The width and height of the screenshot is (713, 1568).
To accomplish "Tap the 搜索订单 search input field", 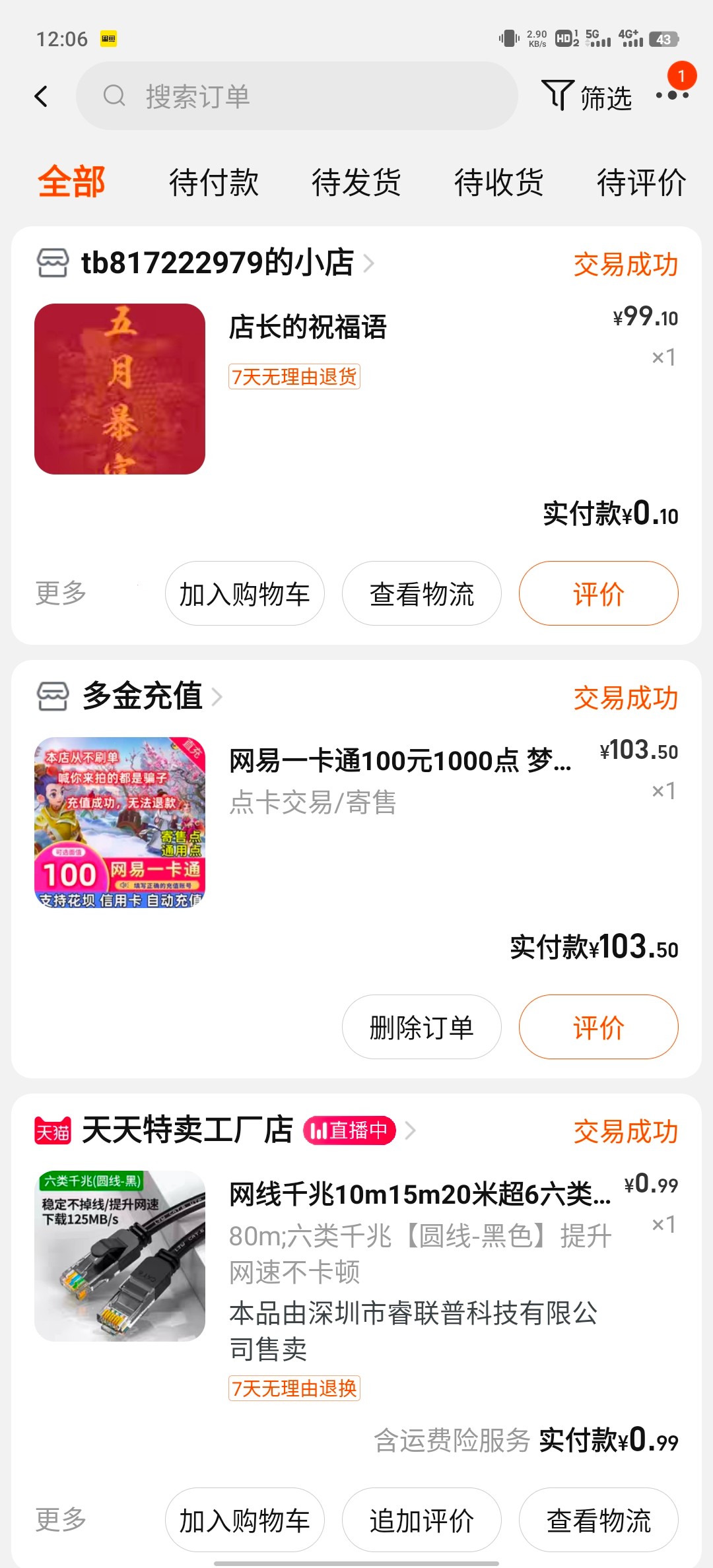I will coord(297,96).
